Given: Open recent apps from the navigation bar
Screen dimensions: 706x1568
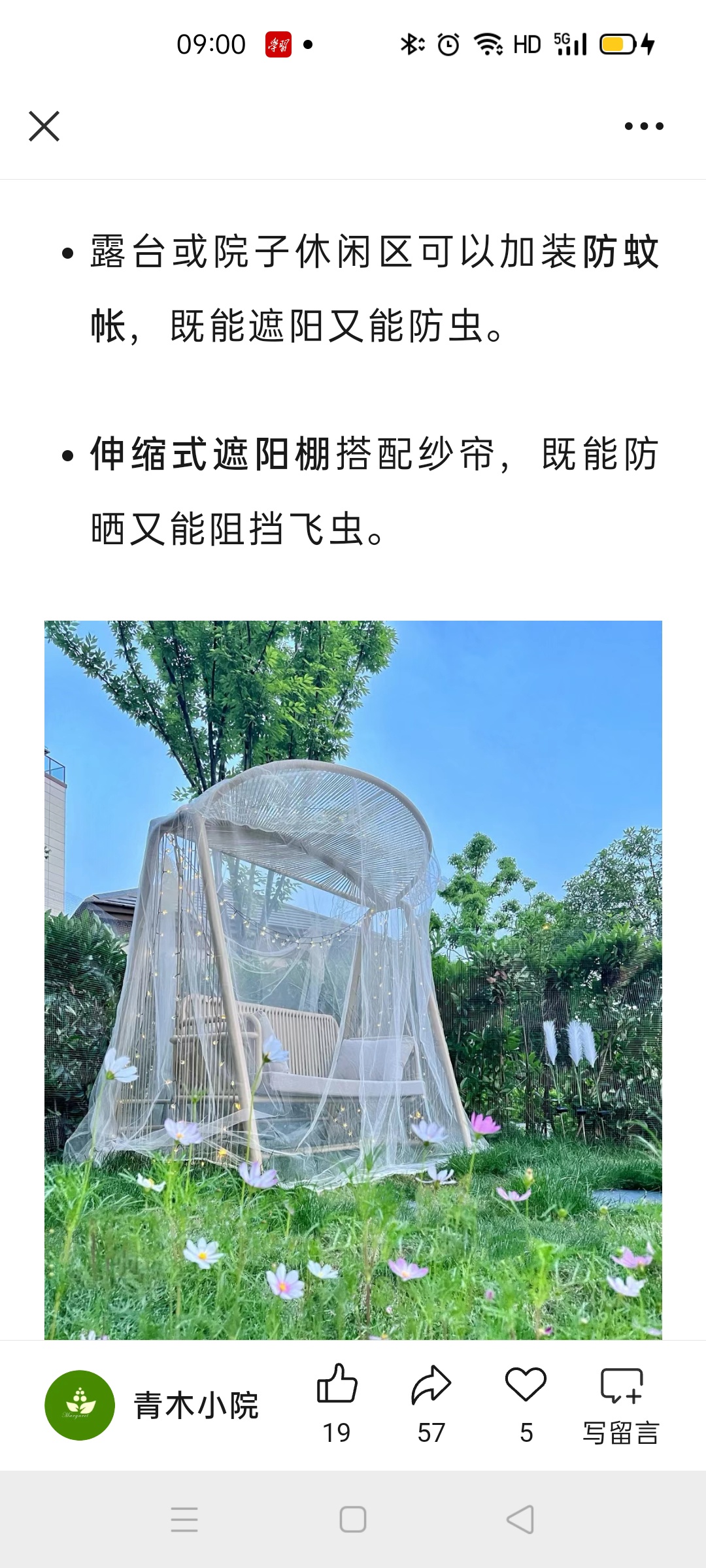Looking at the screenshot, I should click(184, 1520).
